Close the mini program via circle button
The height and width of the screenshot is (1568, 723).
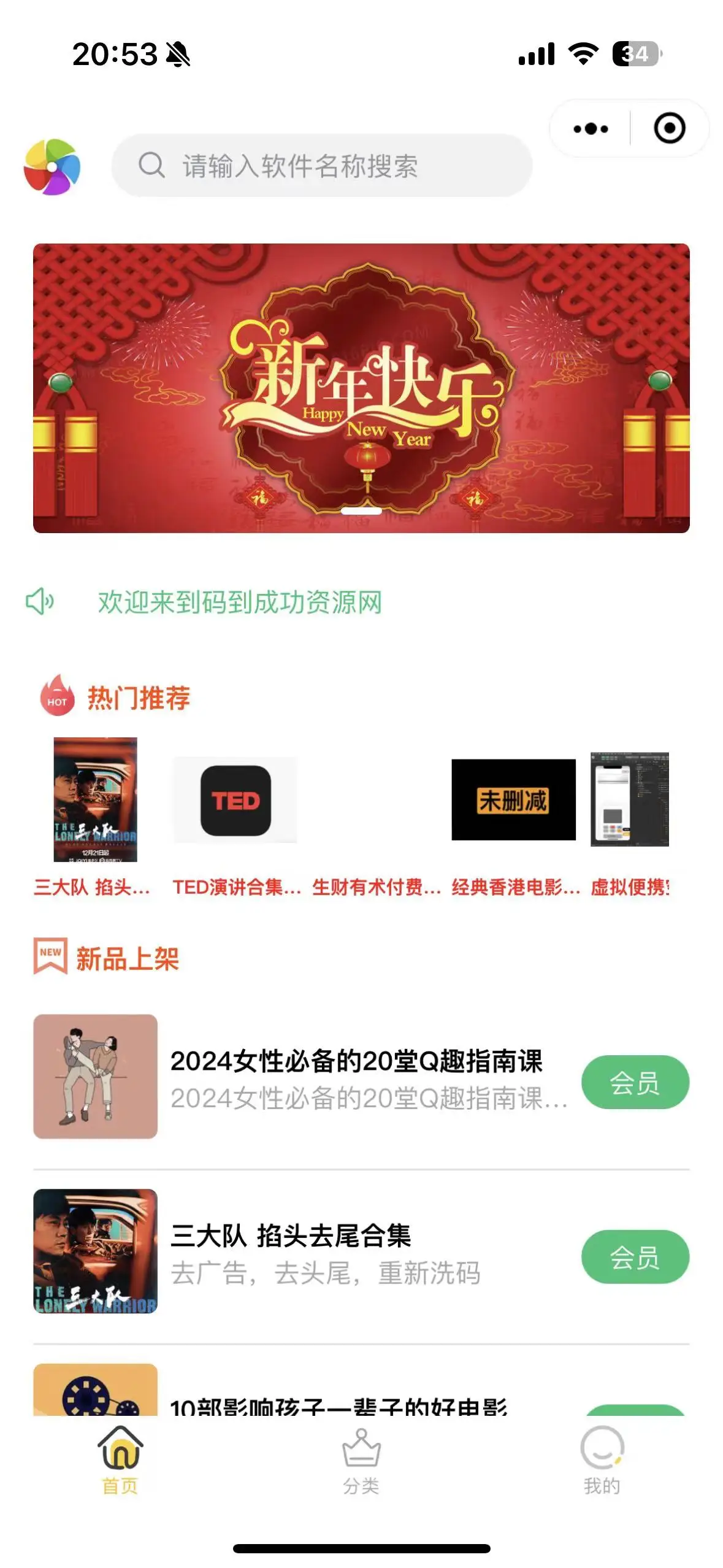(x=669, y=129)
